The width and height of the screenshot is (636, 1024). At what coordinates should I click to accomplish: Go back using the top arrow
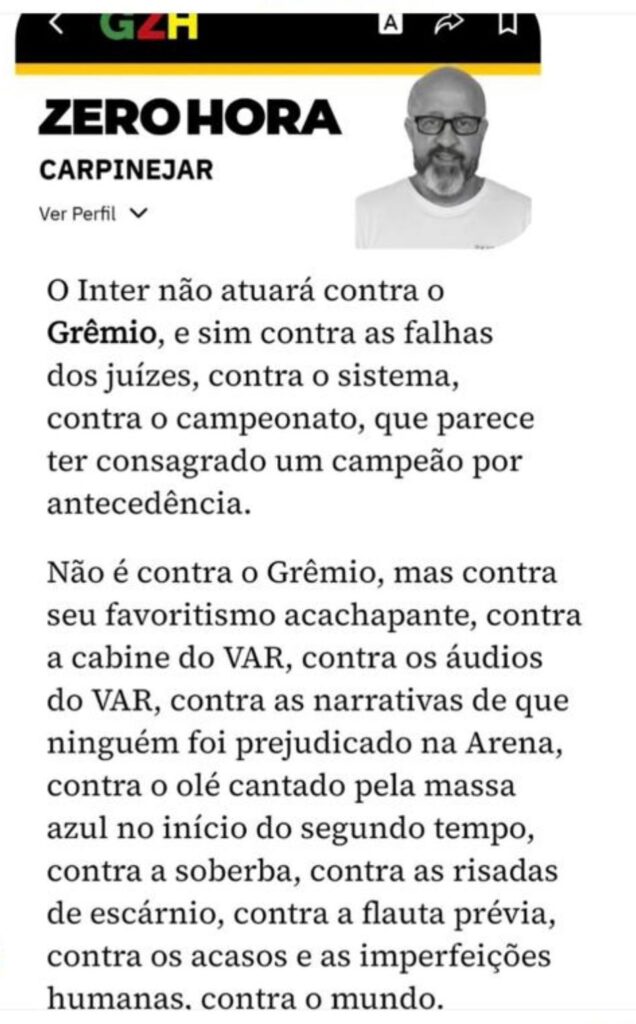pos(57,22)
